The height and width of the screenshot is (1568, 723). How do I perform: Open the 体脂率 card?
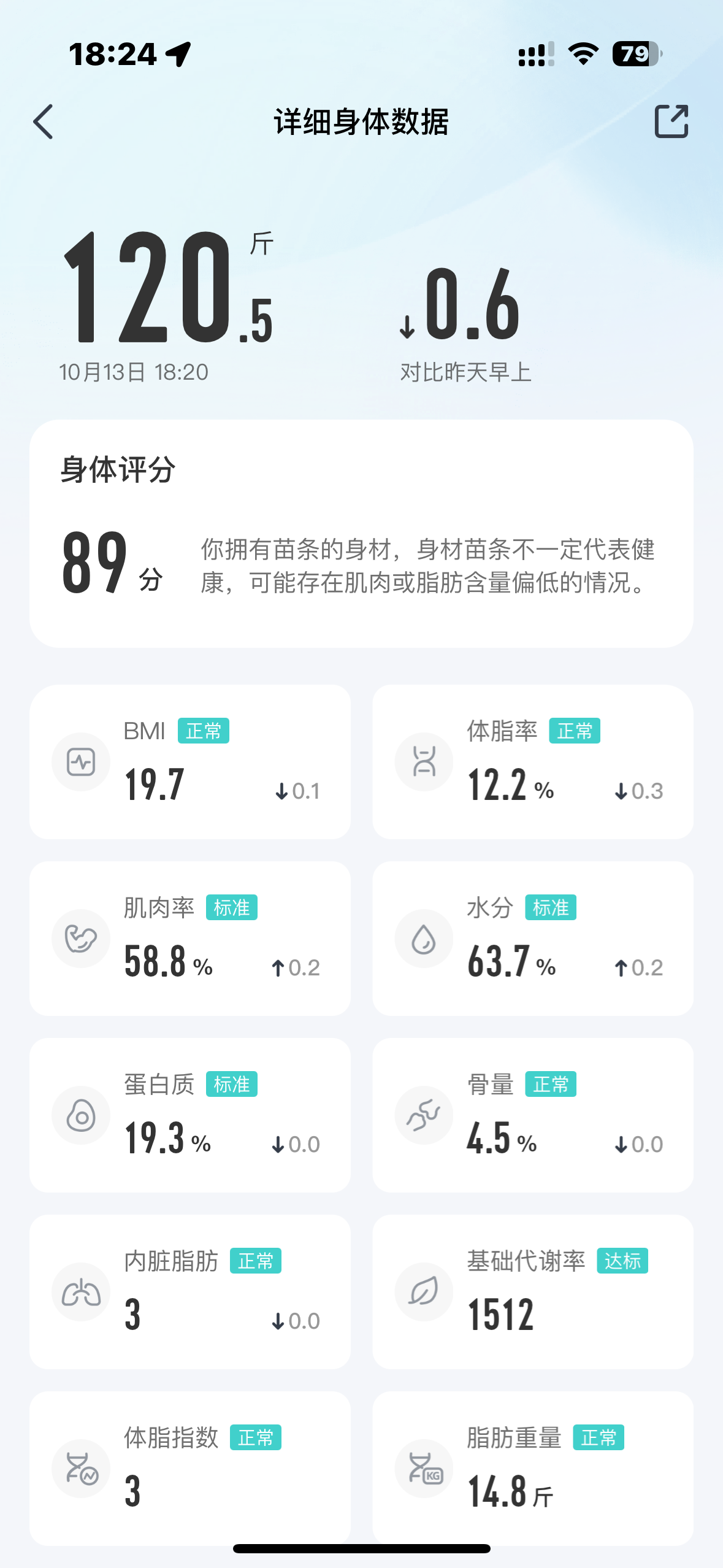[533, 761]
